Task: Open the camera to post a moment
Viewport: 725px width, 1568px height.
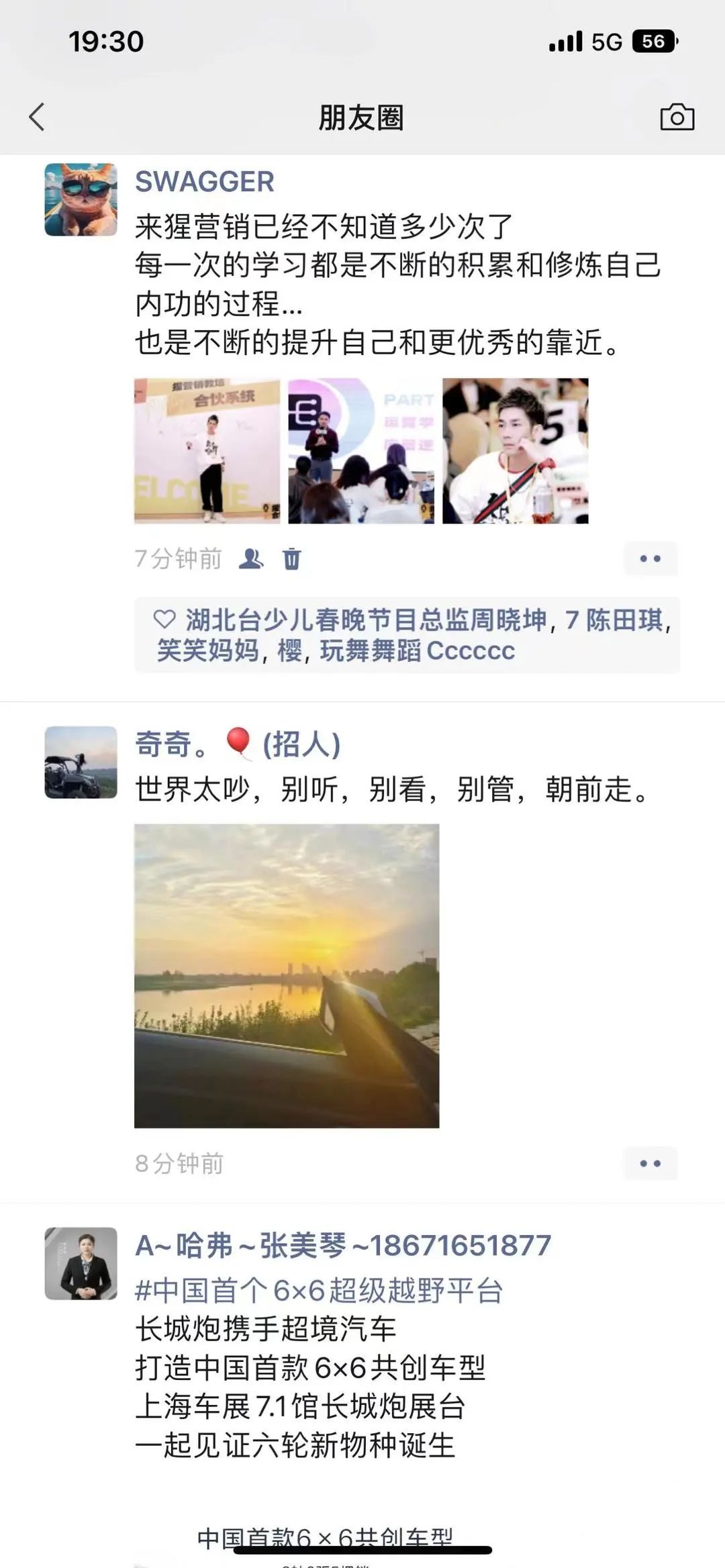Action: (x=677, y=117)
